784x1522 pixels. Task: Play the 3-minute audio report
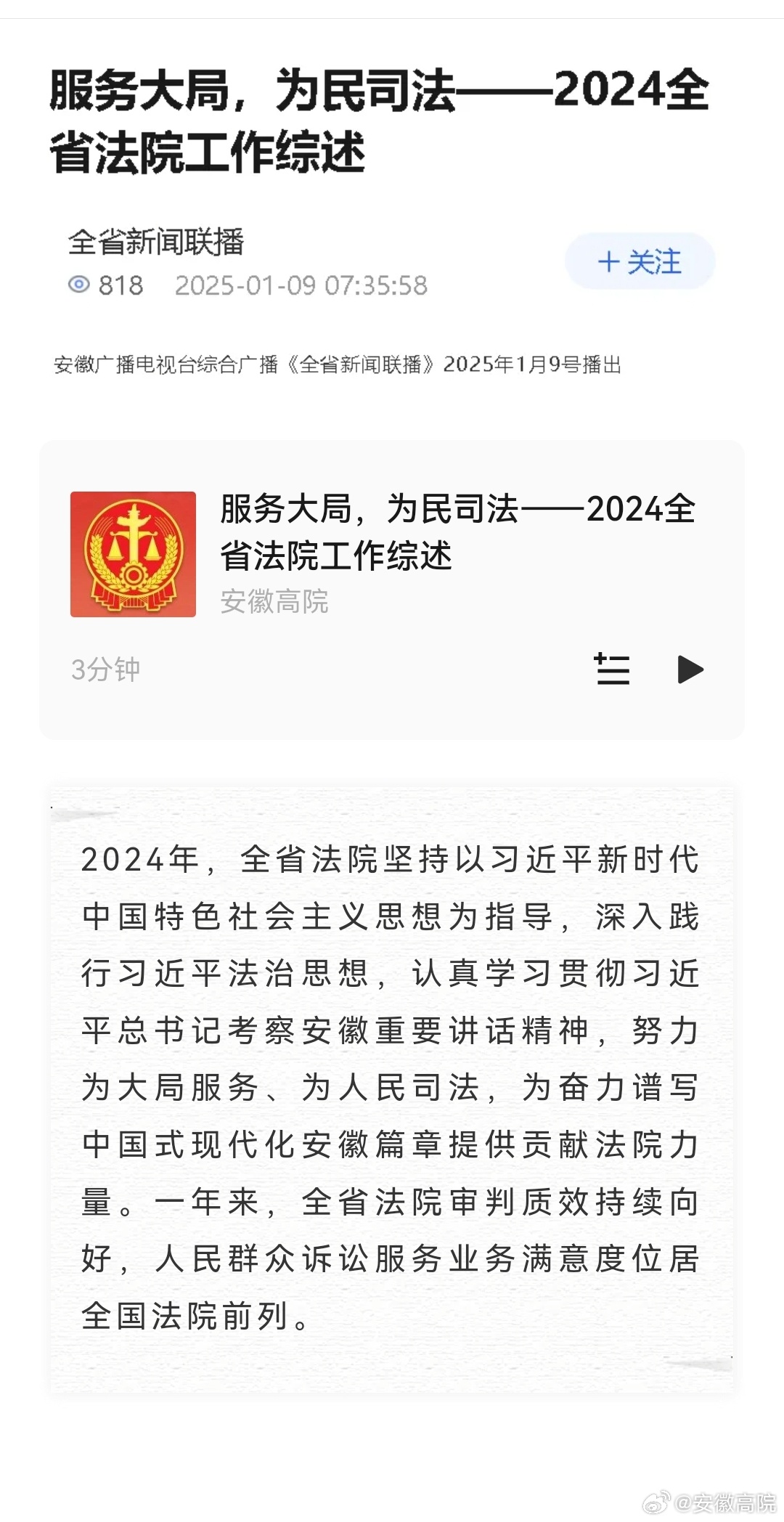point(690,670)
